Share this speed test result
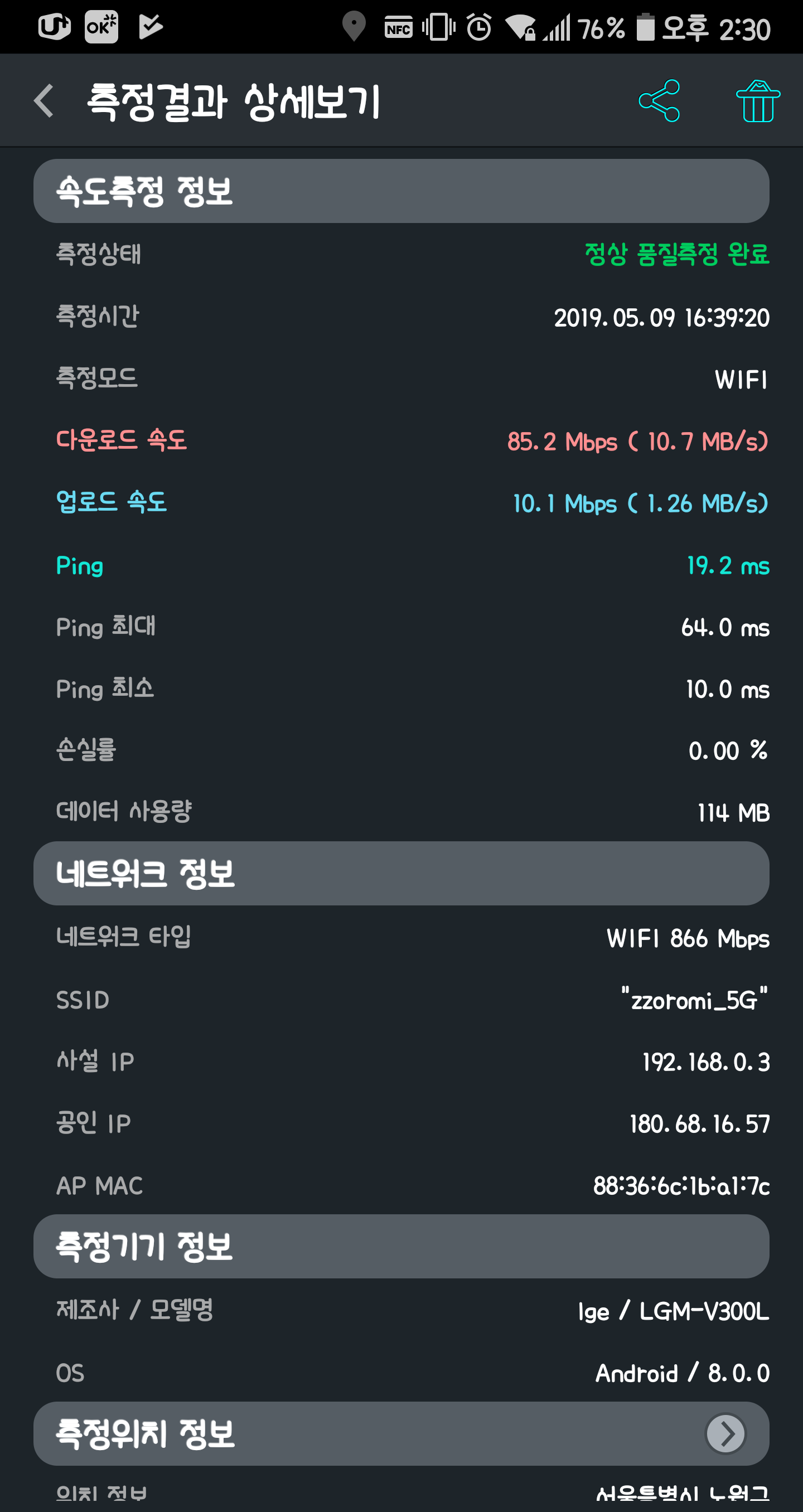 click(x=659, y=101)
